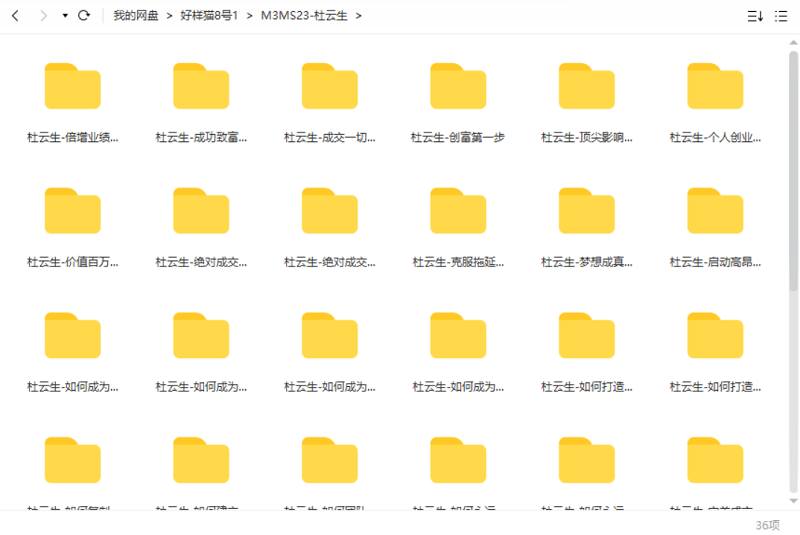This screenshot has height=535, width=800.
Task: Open folder 杜云生-梦想成真
Action: [587, 212]
